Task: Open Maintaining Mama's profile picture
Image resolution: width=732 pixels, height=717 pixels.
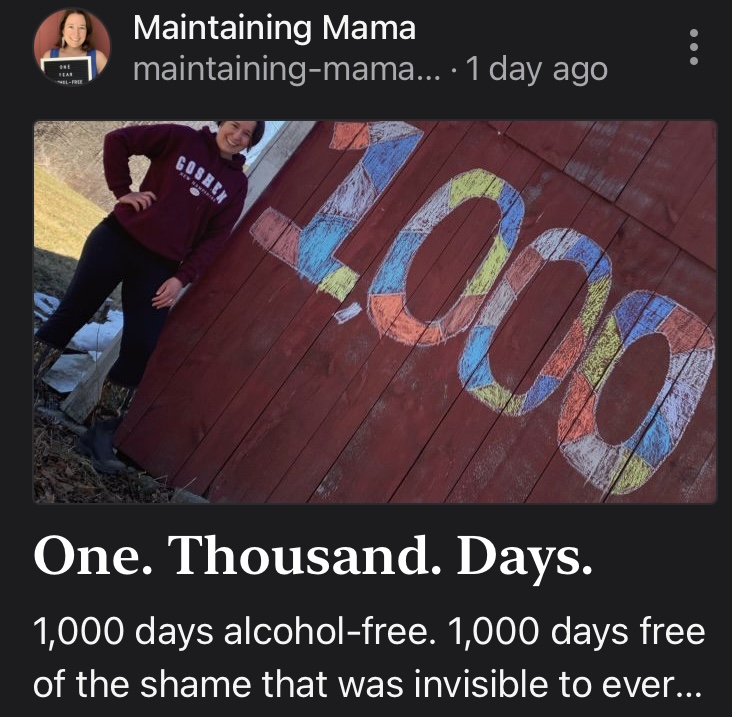Action: (71, 47)
